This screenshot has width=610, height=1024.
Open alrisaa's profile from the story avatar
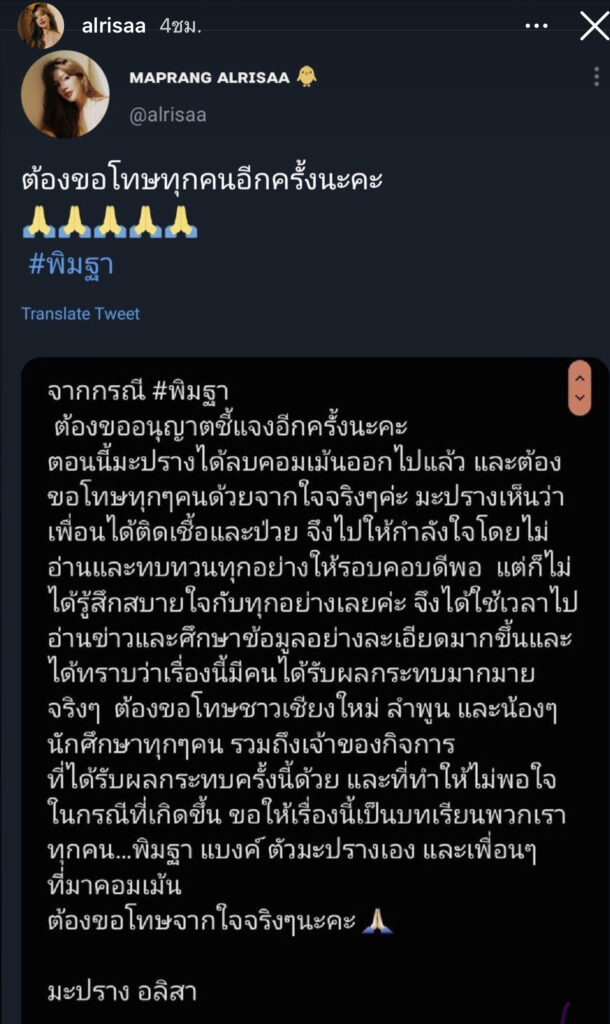[40, 26]
